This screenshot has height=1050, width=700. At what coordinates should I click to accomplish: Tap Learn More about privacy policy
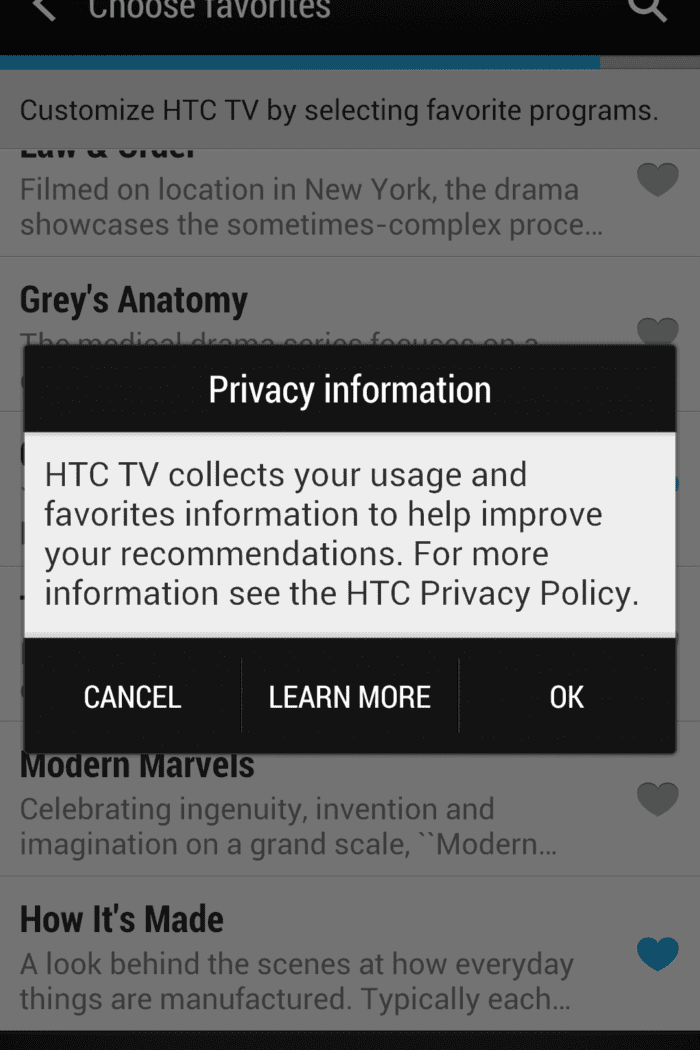pyautogui.click(x=349, y=697)
